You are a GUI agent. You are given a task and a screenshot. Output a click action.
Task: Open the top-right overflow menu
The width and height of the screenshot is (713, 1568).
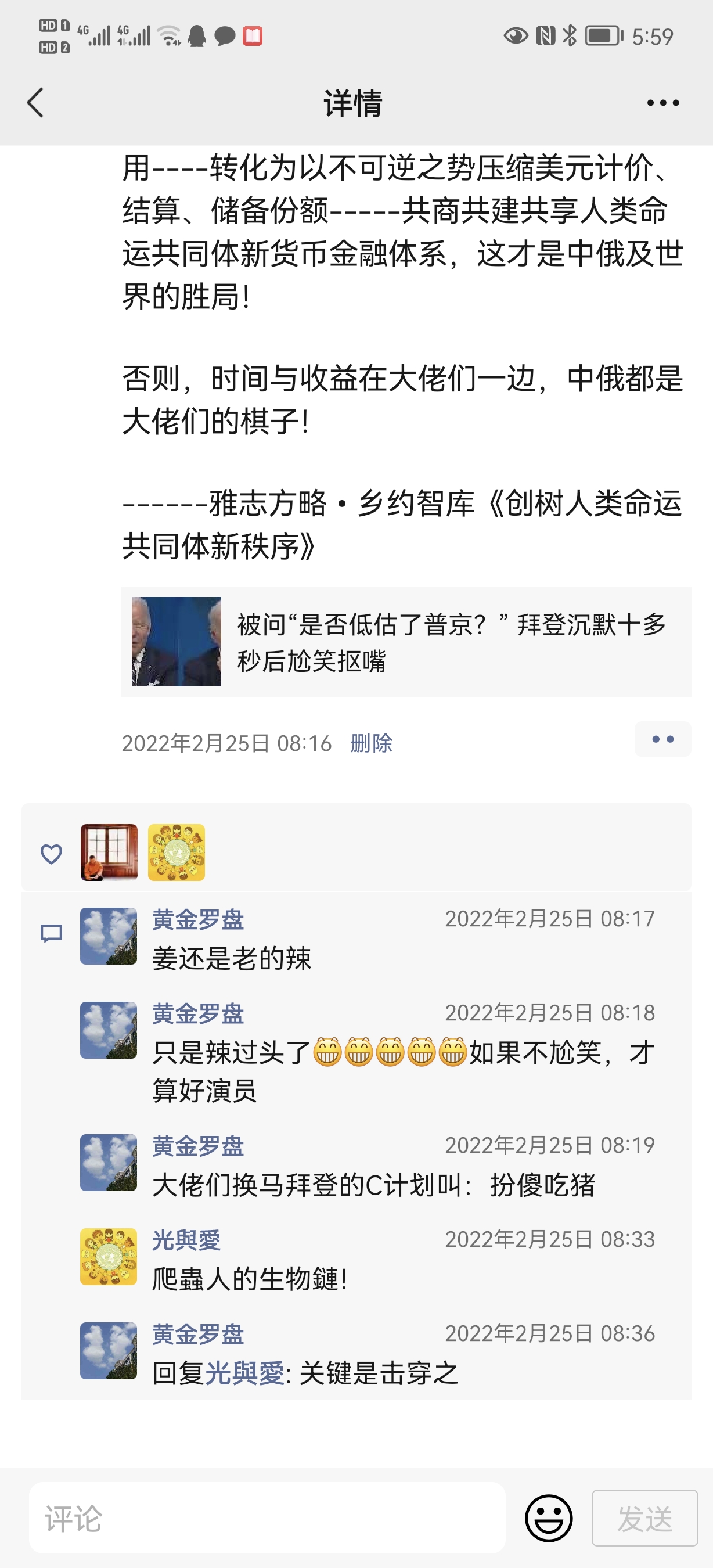coord(662,103)
